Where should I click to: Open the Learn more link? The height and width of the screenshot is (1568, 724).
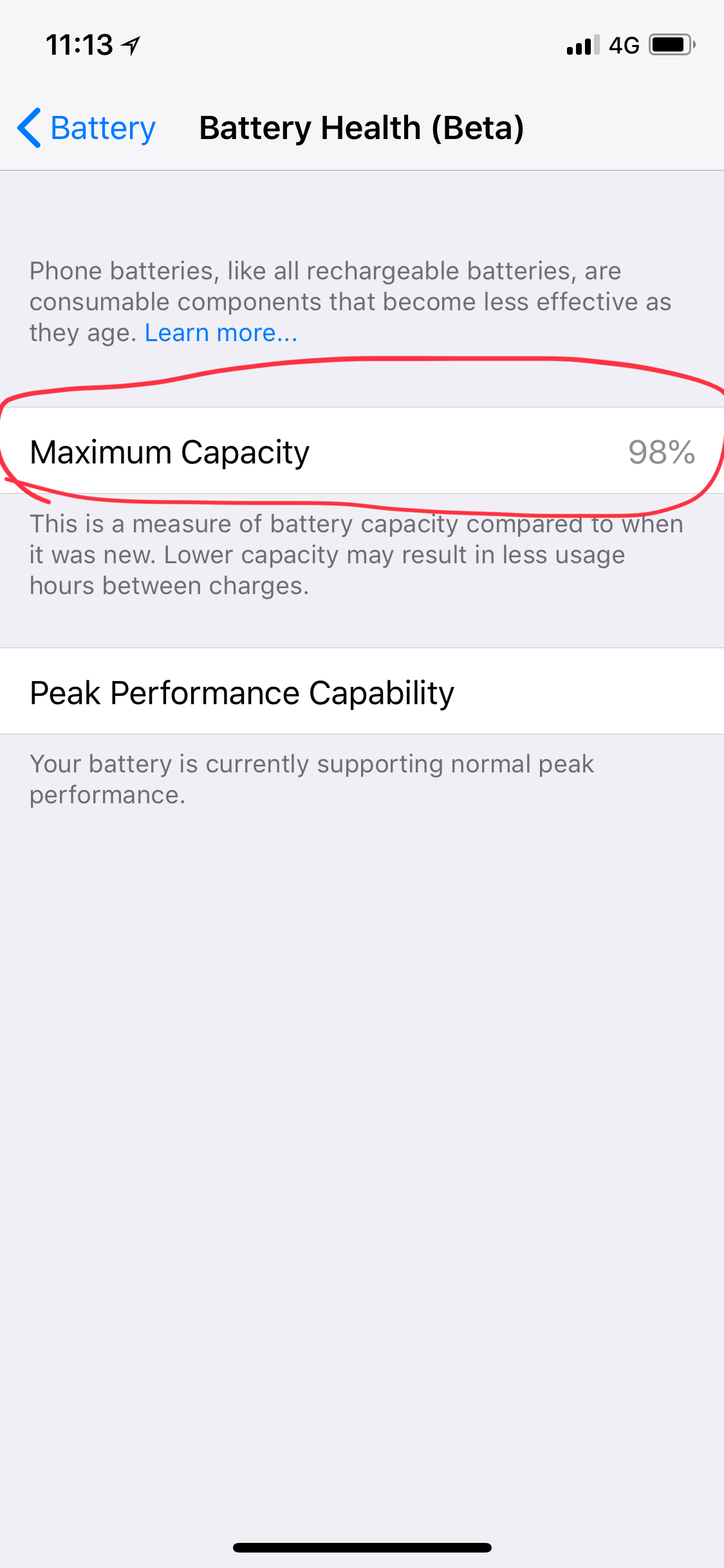[221, 333]
